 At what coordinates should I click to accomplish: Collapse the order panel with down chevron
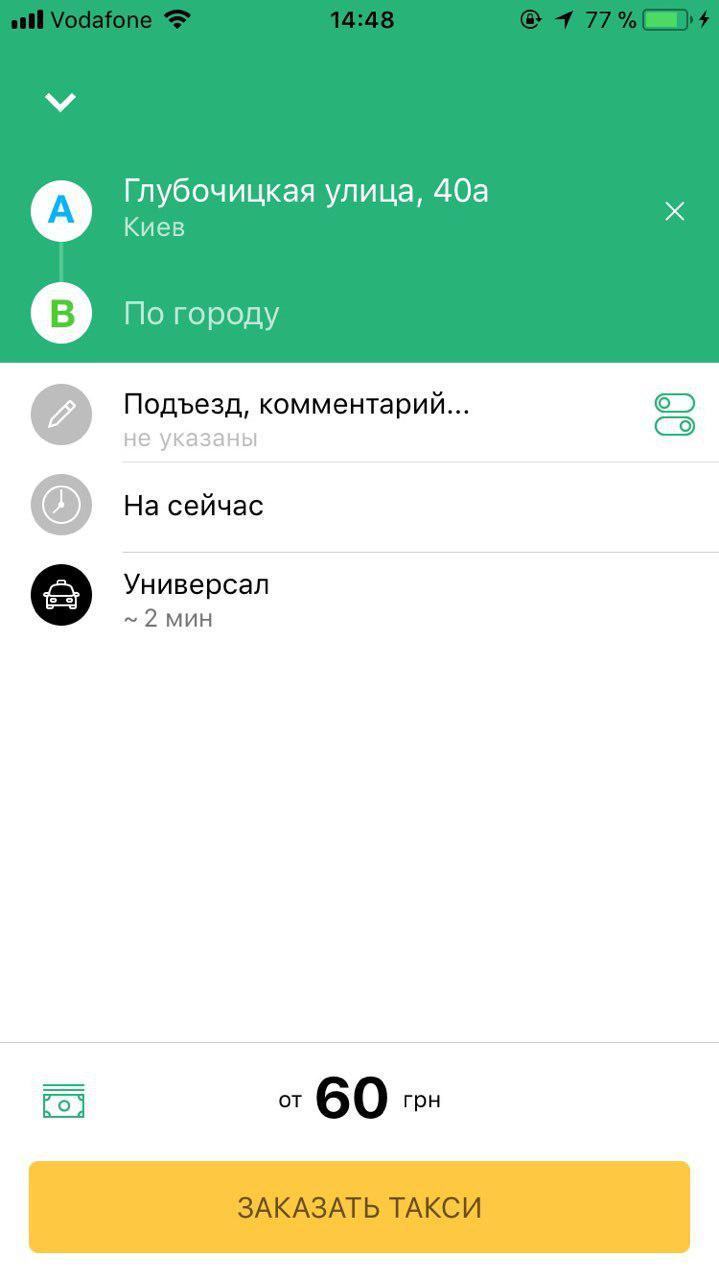(60, 102)
